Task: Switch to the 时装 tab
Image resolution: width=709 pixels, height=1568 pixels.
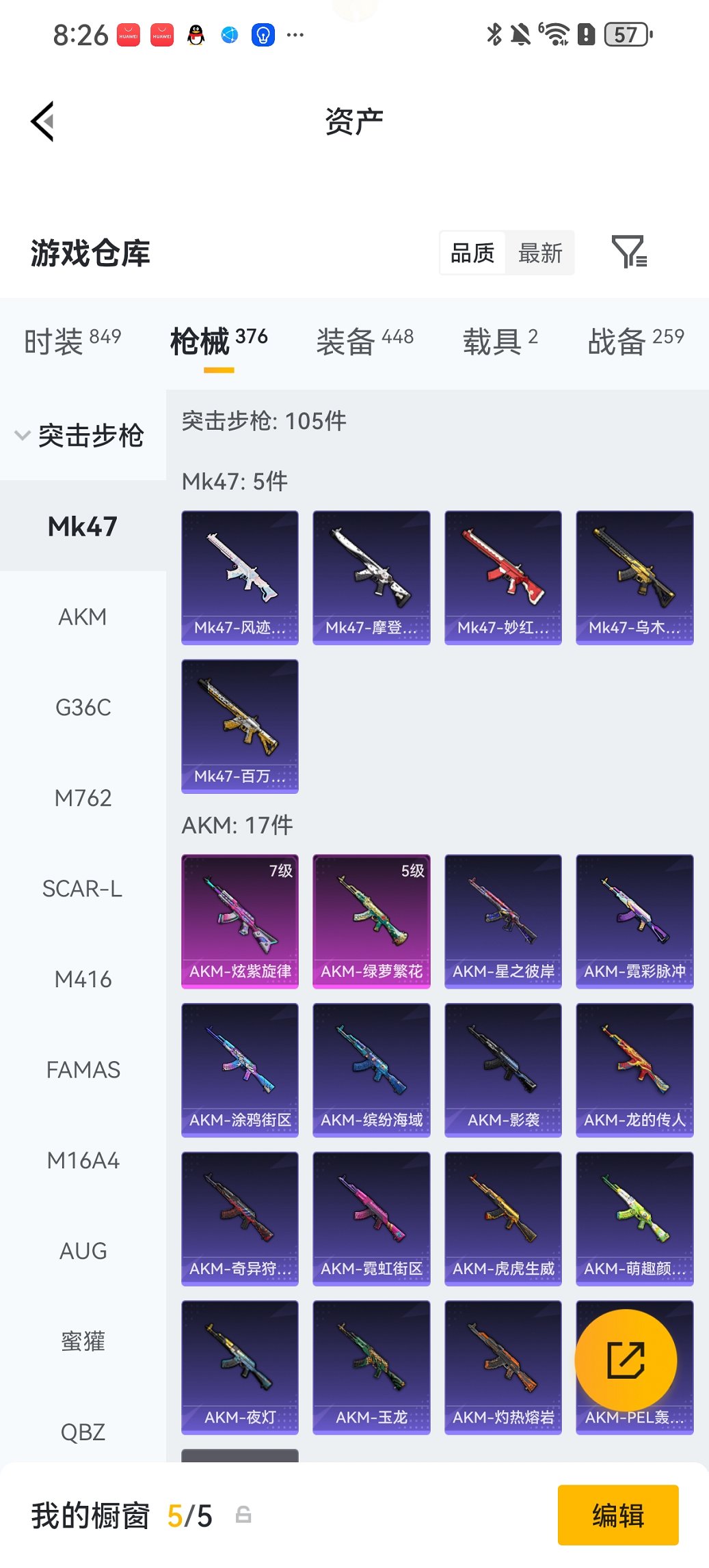Action: 72,340
